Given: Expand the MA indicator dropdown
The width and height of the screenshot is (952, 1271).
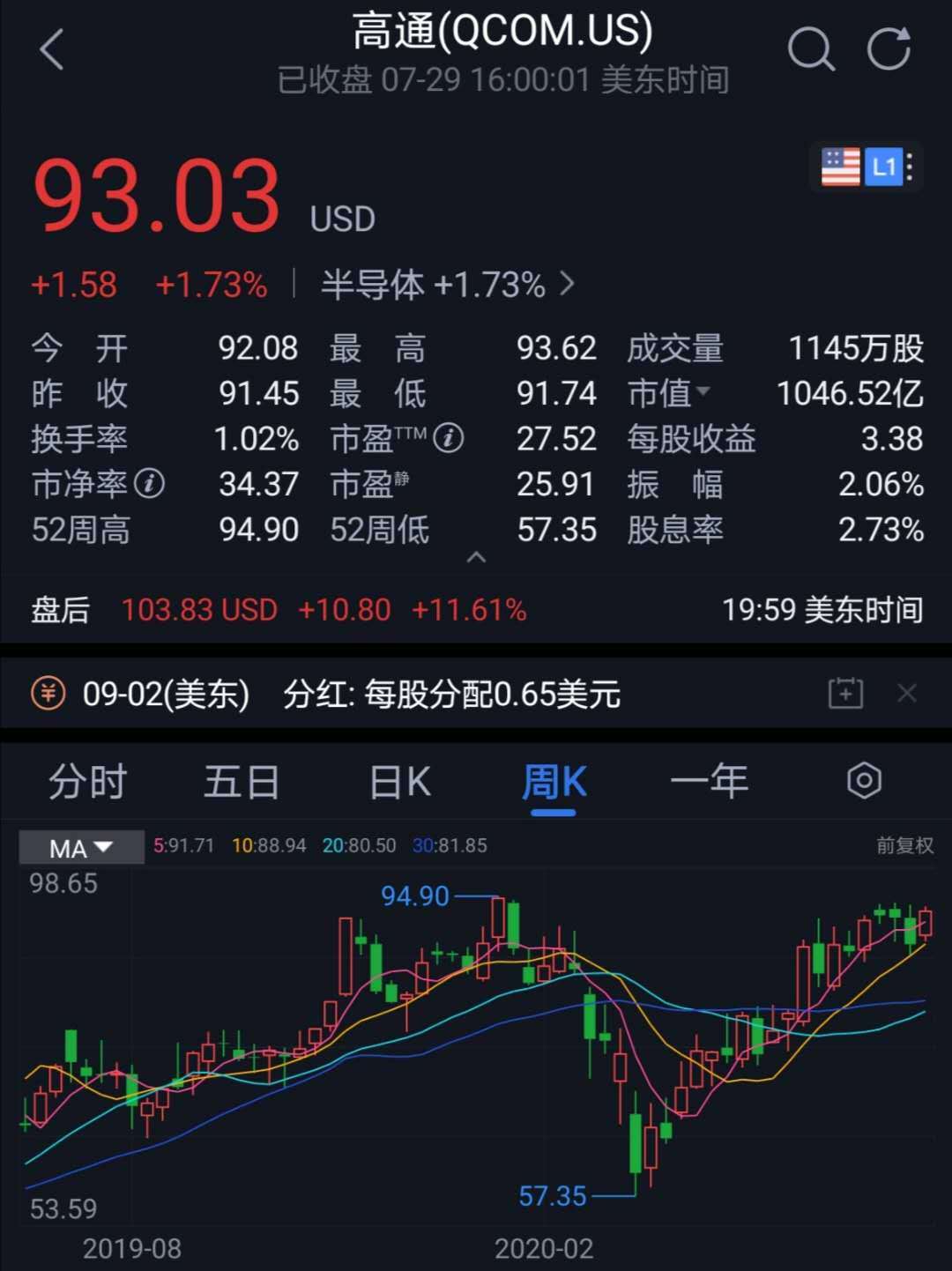Looking at the screenshot, I should [x=79, y=847].
